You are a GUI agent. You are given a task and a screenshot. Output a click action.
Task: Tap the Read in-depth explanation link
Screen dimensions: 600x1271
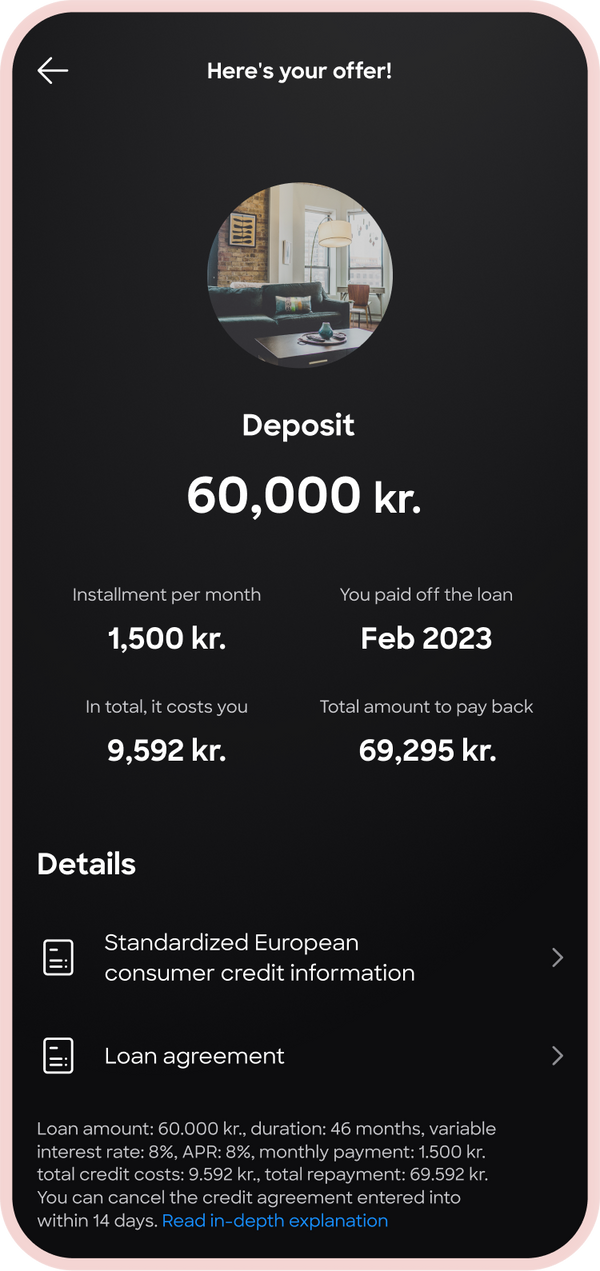point(275,1220)
